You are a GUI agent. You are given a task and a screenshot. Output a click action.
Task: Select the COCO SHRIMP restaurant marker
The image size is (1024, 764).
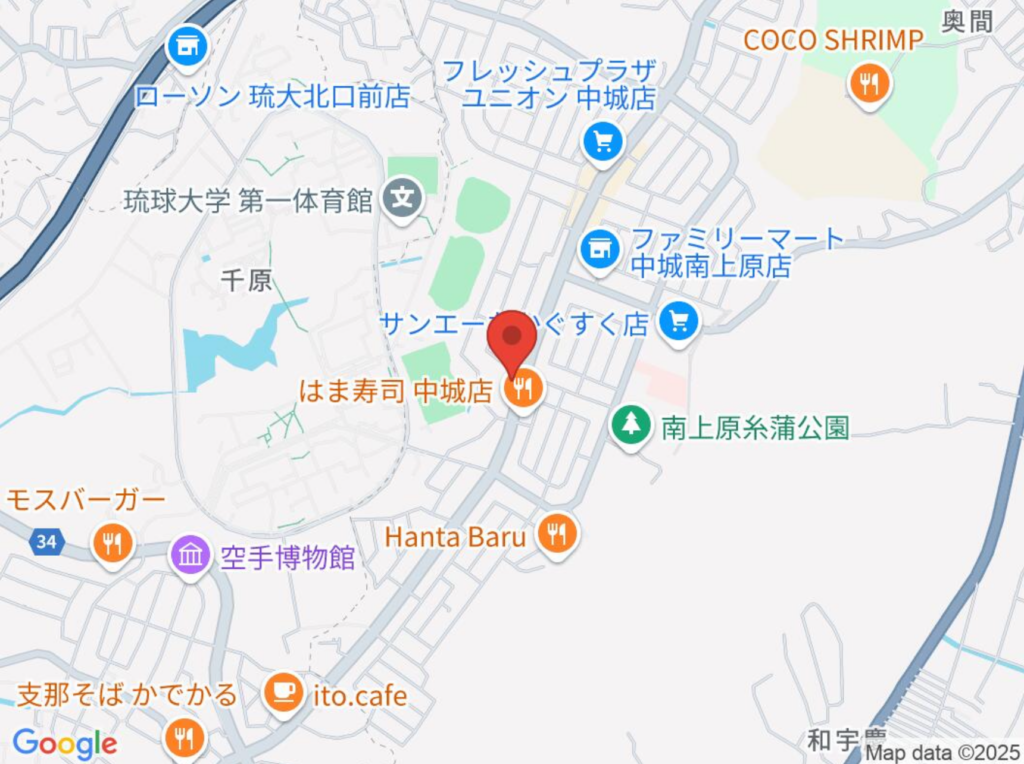pyautogui.click(x=869, y=83)
